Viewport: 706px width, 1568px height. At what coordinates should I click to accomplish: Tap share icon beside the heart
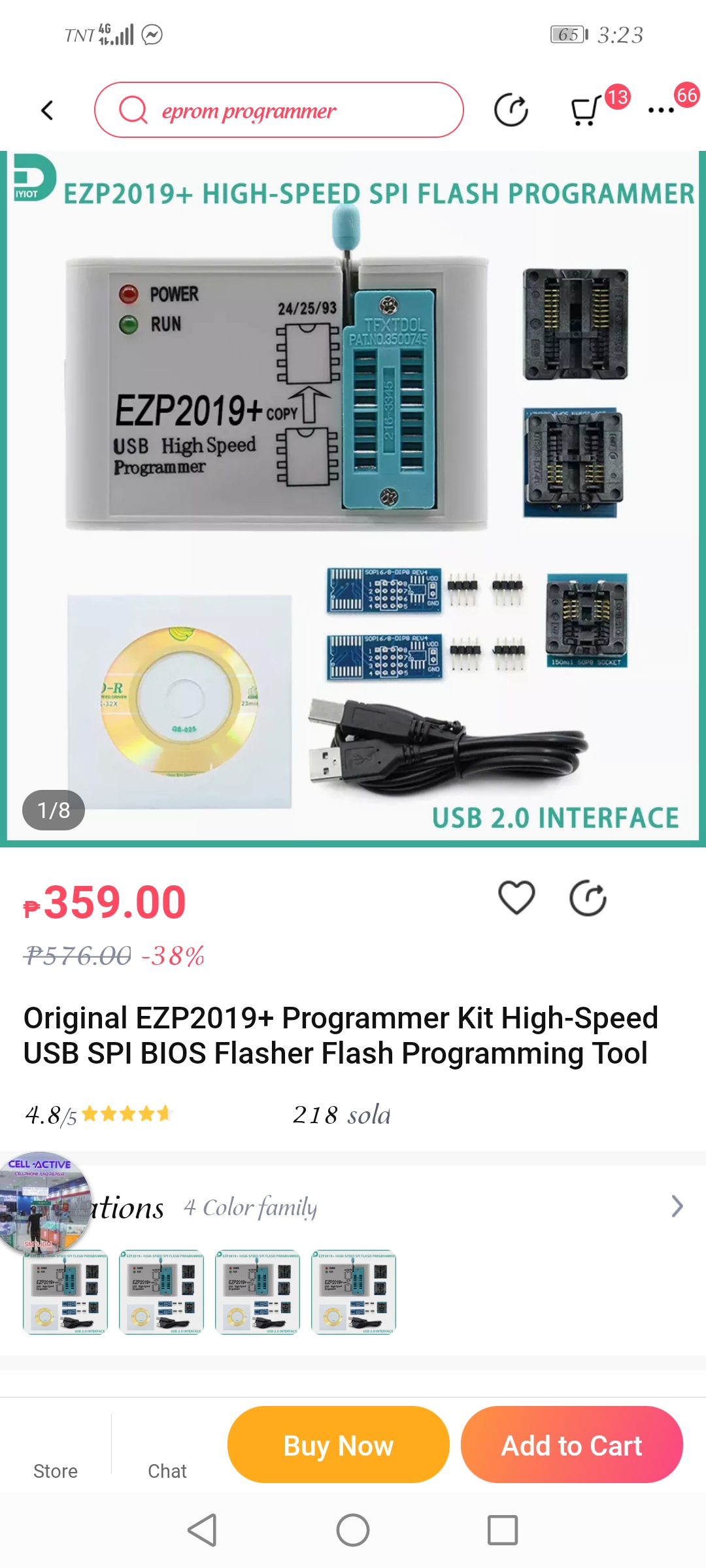588,898
